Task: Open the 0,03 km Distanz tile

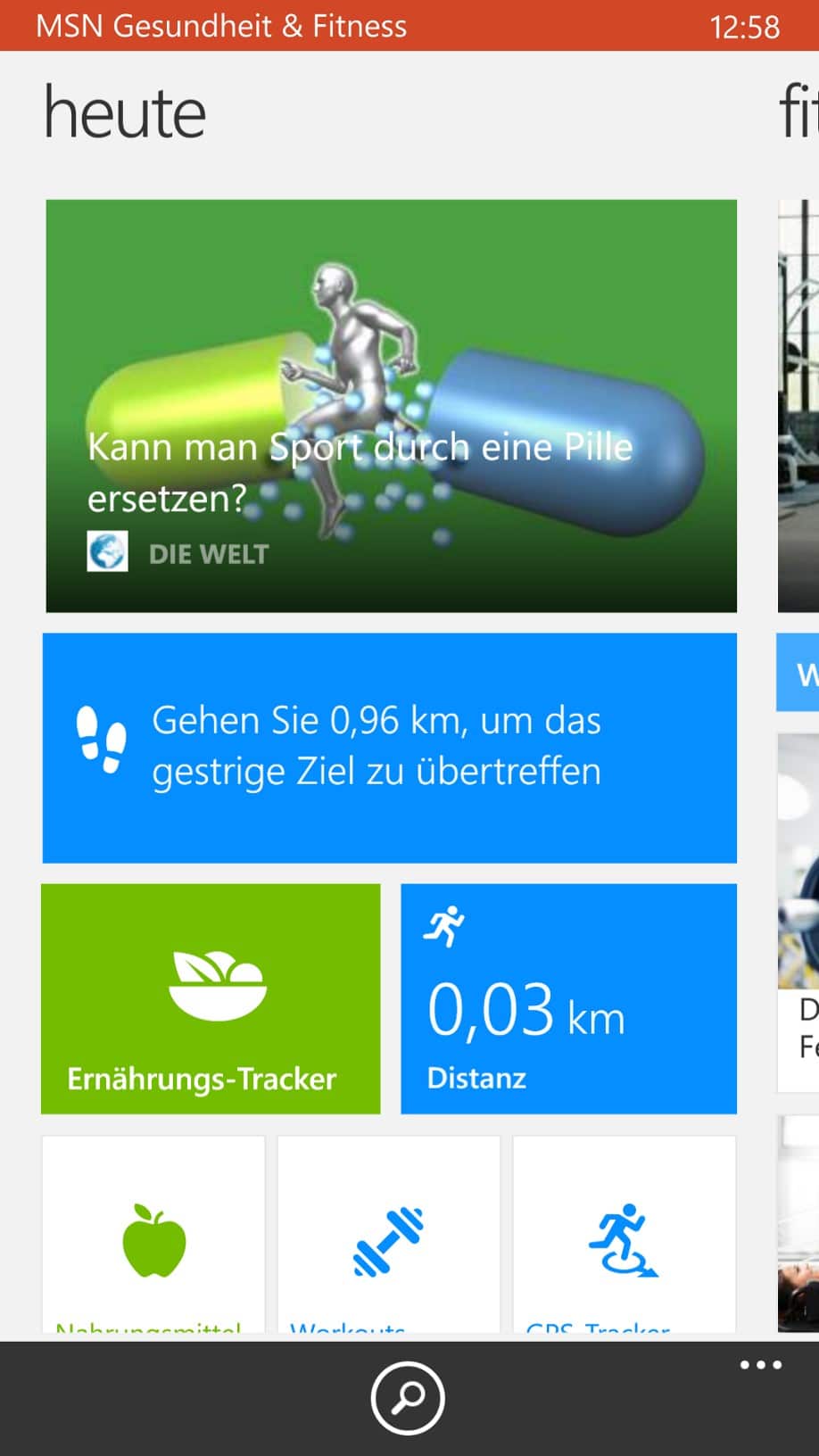Action: pos(568,998)
